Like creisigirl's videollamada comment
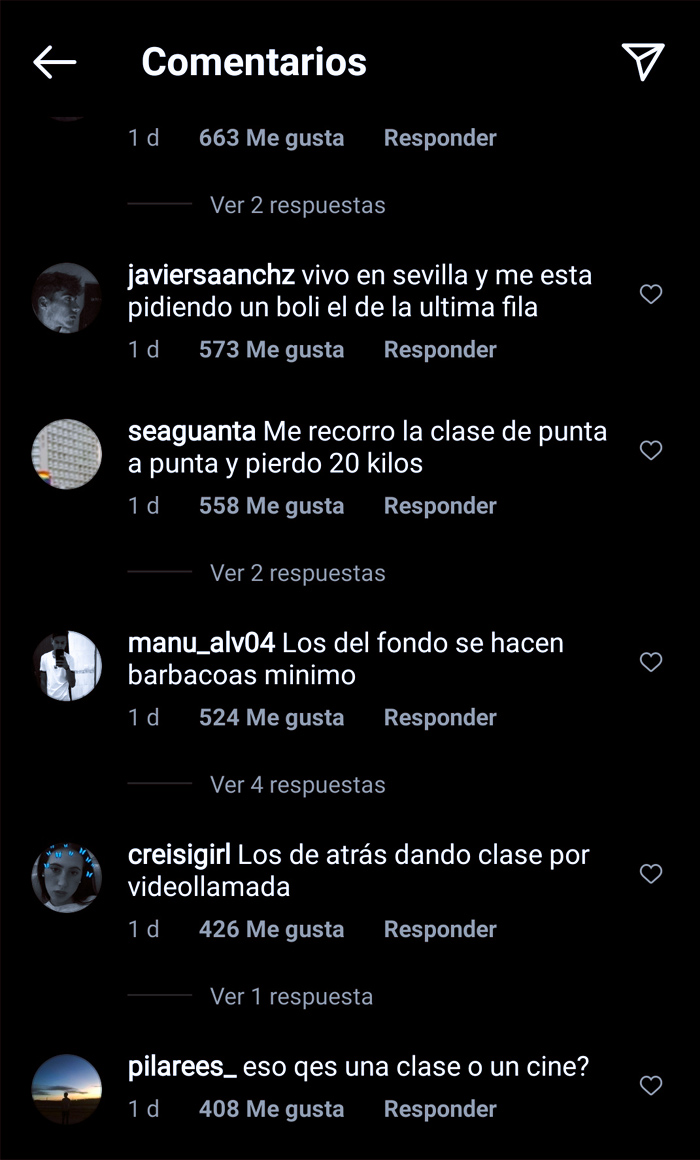The width and height of the screenshot is (700, 1160). pos(651,874)
